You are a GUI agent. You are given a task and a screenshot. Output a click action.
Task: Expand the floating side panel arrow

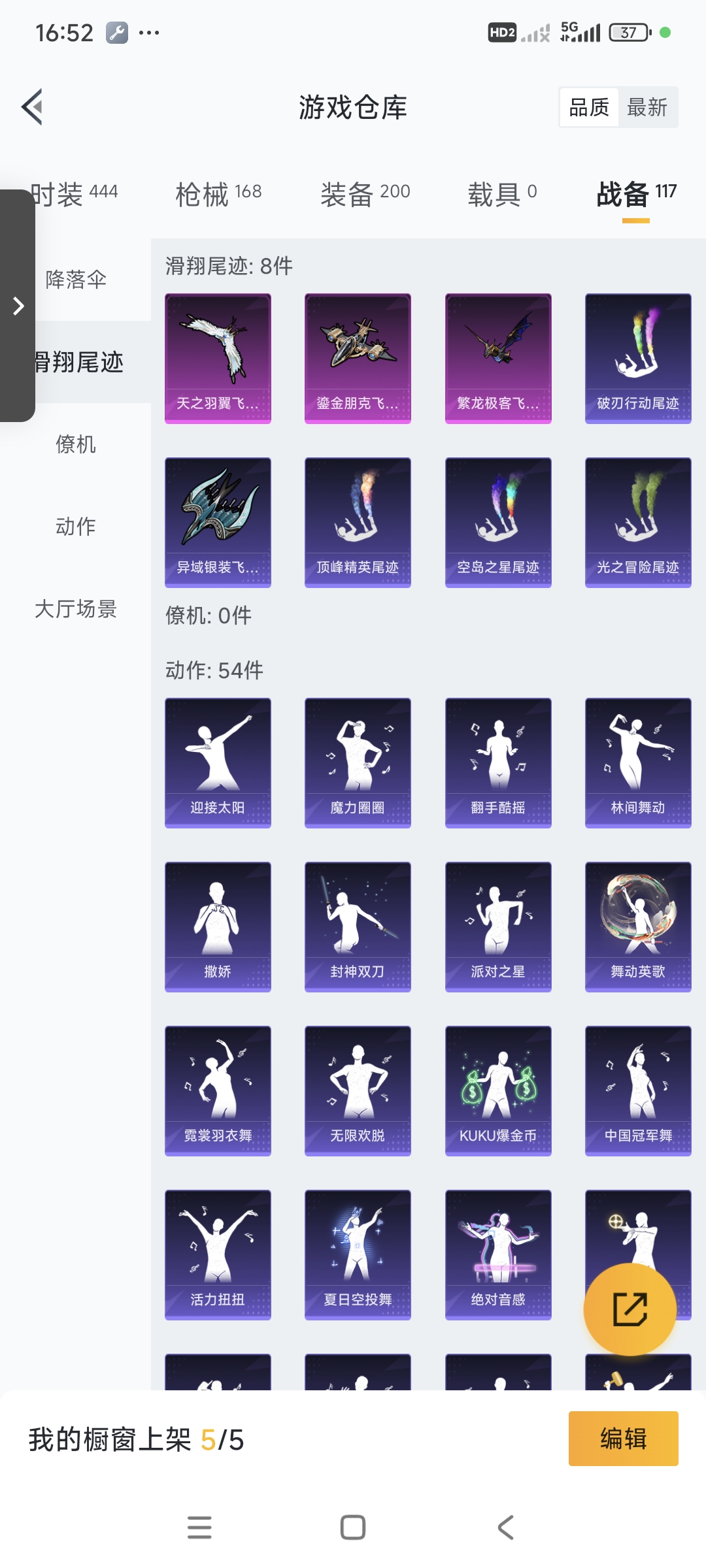click(x=18, y=306)
